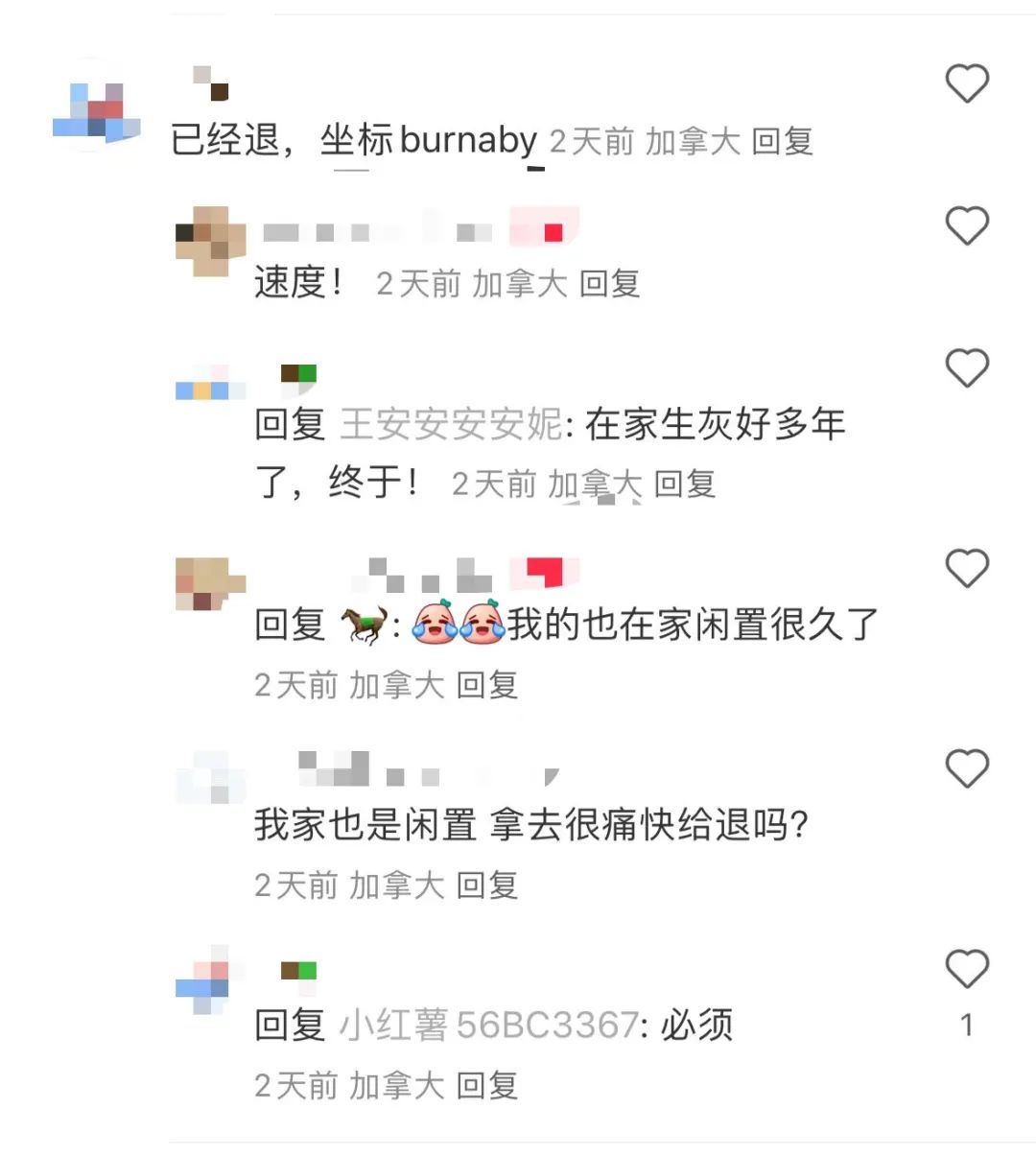Reply to the 必须 comment
Screen dimensions: 1036x1156
(486, 1086)
